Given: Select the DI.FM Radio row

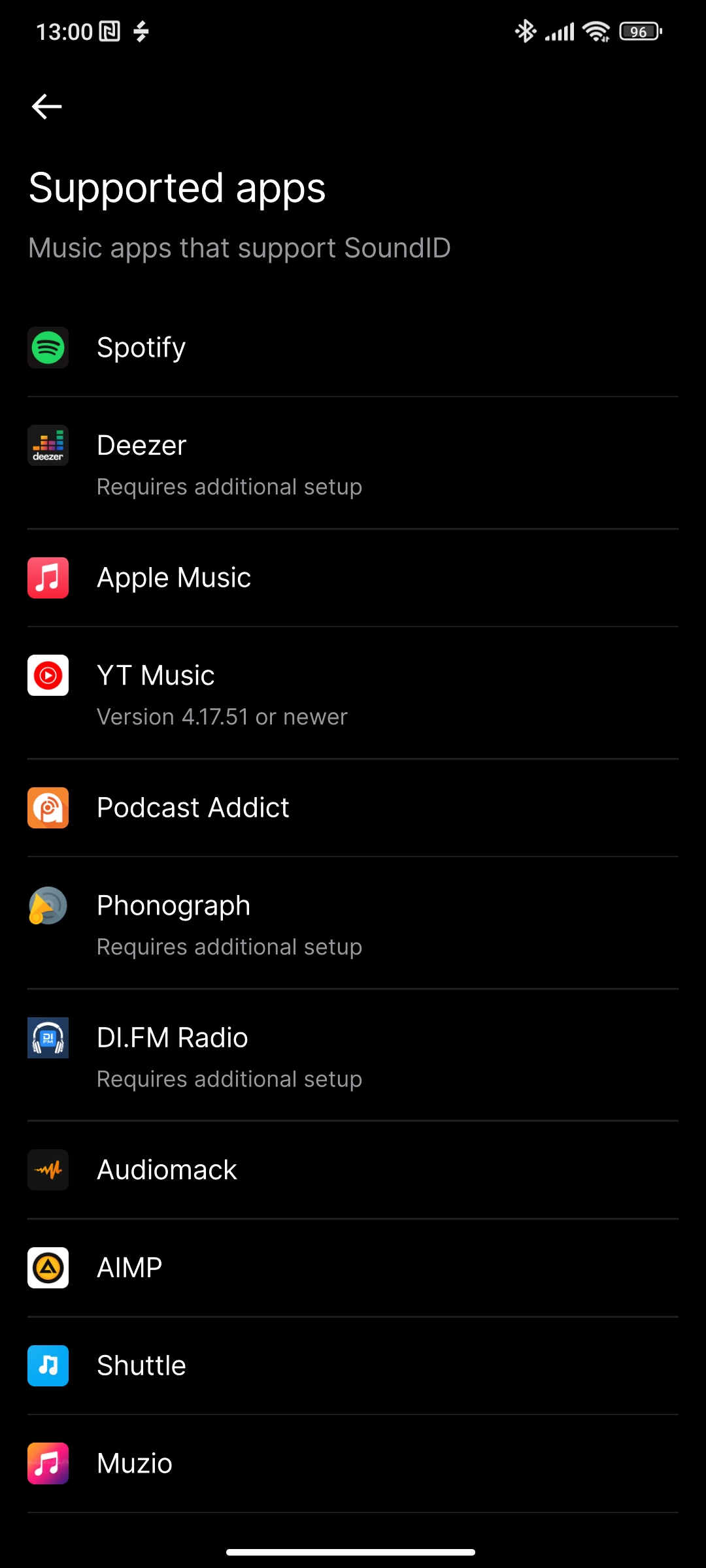Looking at the screenshot, I should click(353, 1056).
